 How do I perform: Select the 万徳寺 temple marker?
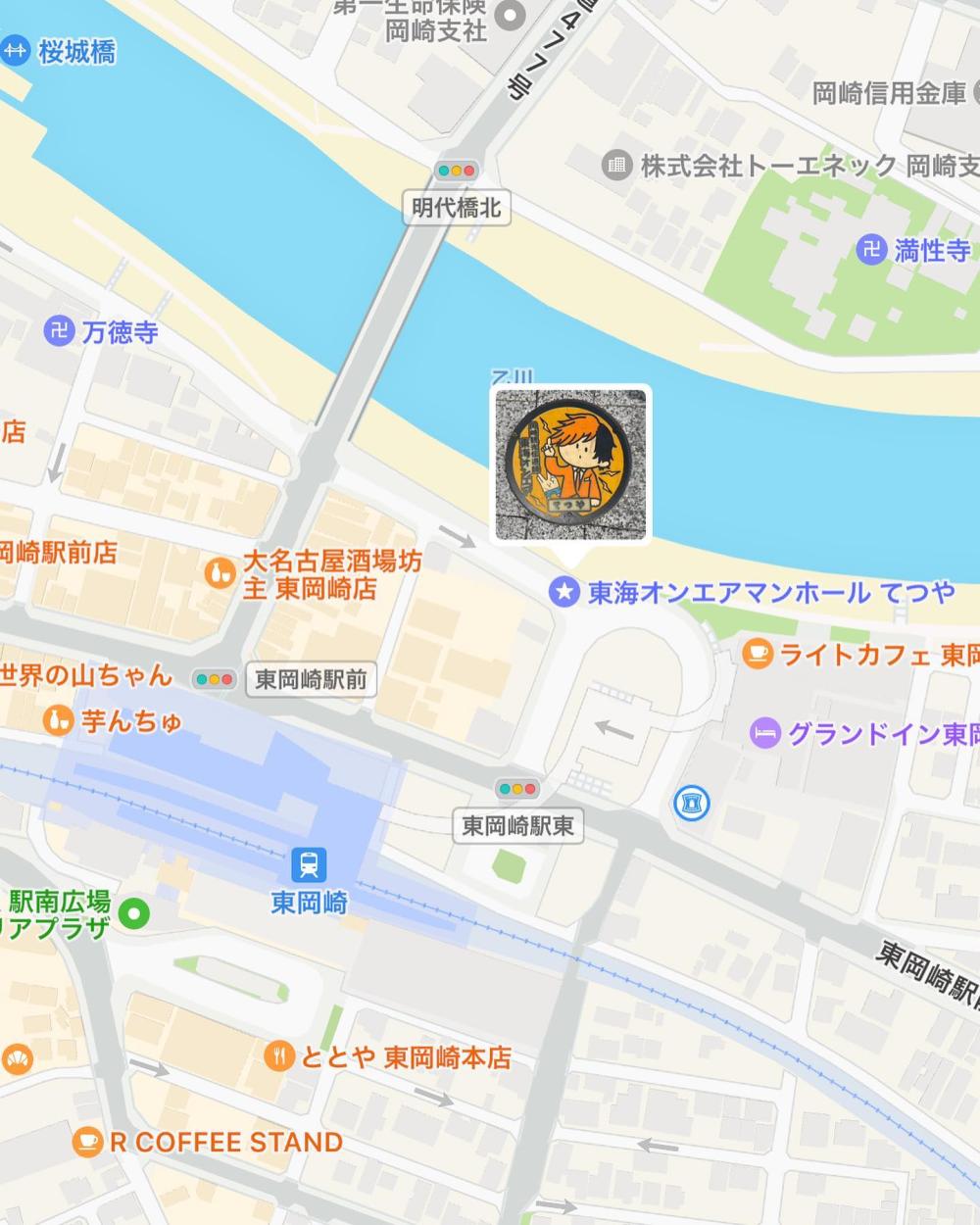pyautogui.click(x=60, y=332)
